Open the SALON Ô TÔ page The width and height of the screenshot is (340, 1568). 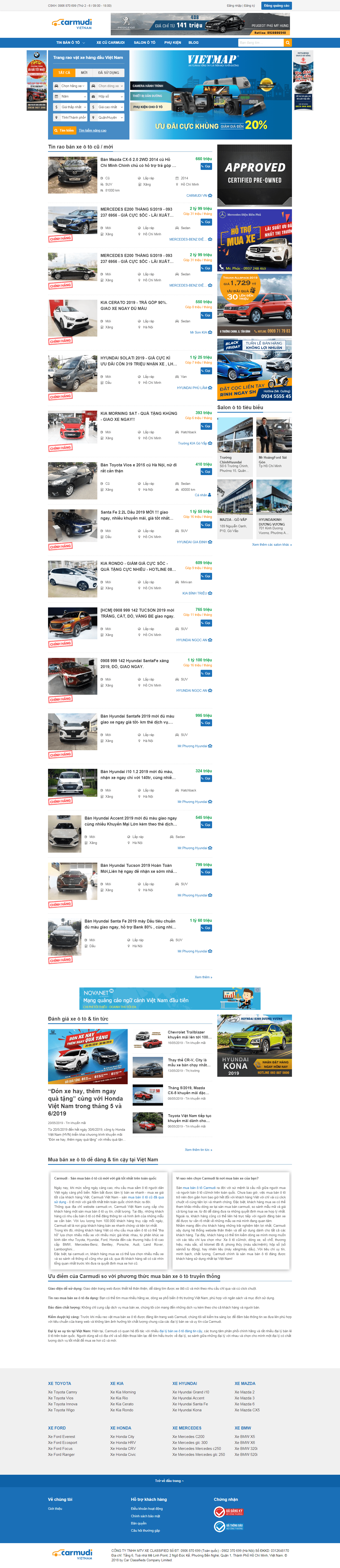[x=144, y=43]
